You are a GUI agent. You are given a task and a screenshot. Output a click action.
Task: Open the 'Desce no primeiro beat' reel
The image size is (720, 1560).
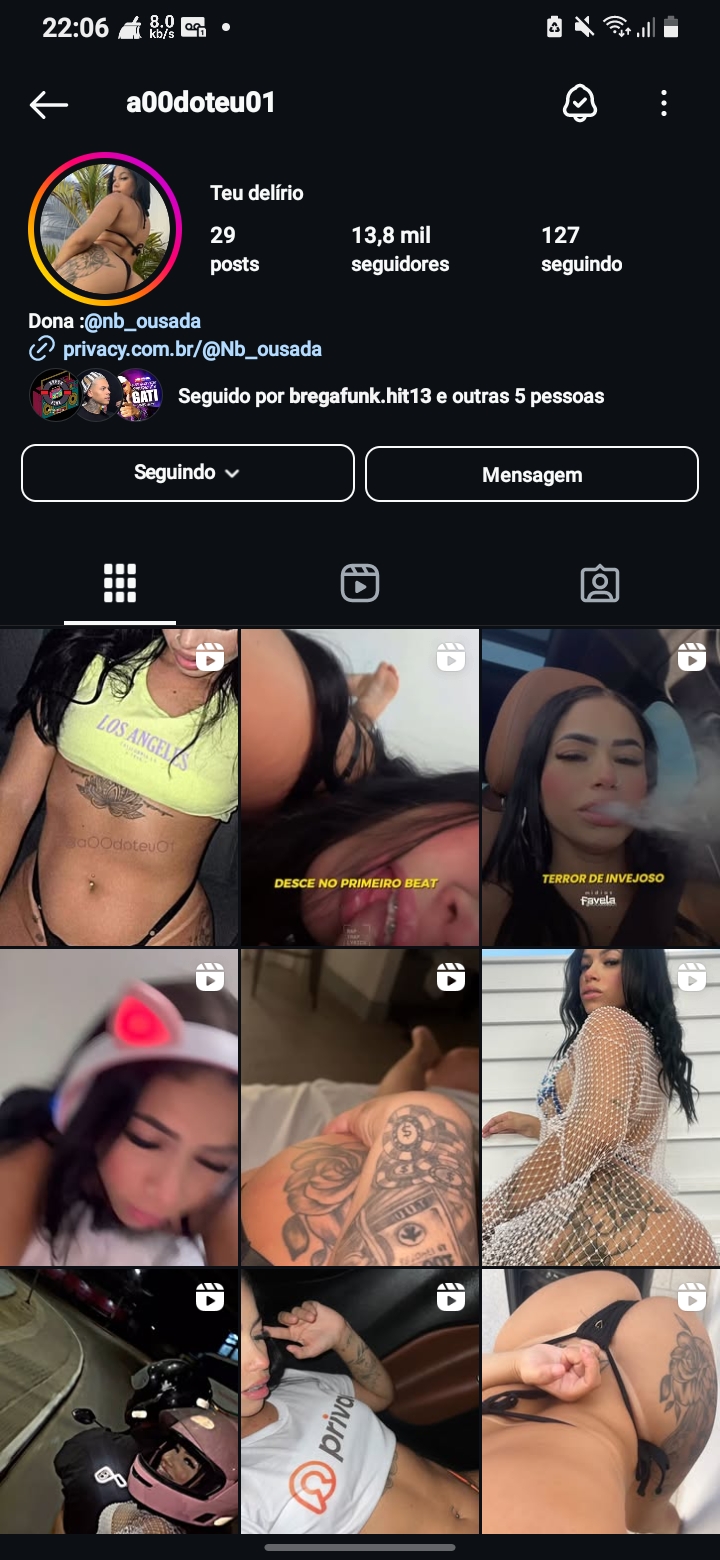pos(360,787)
